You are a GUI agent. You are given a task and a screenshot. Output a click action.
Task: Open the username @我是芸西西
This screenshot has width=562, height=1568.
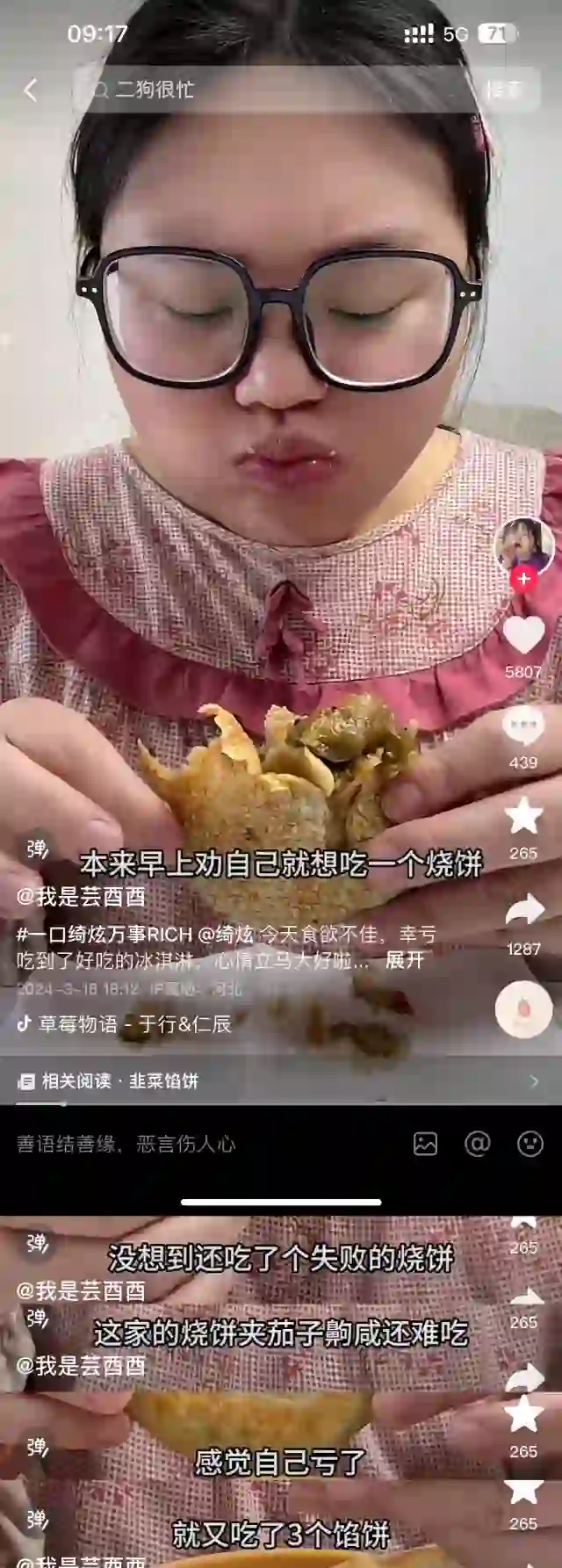(81, 897)
